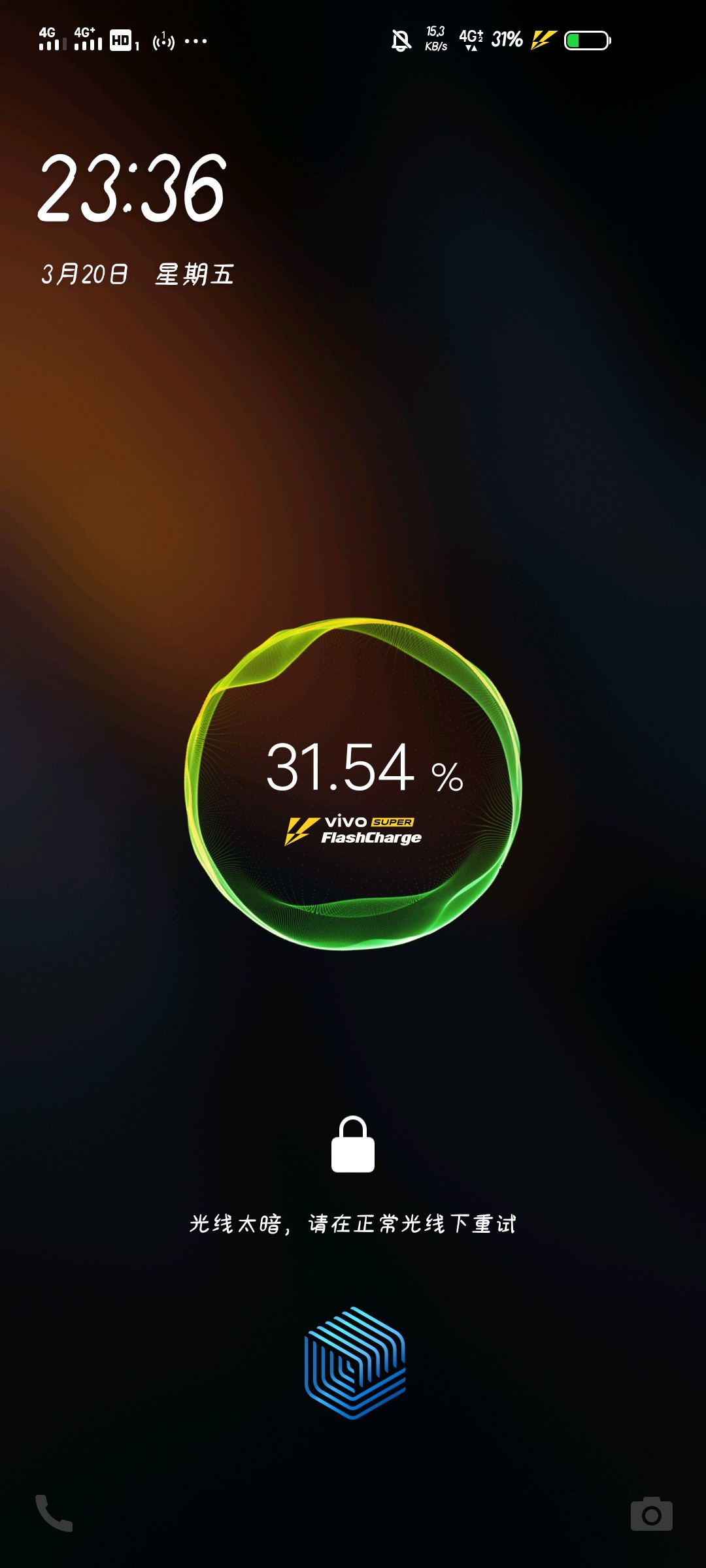Viewport: 706px width, 1568px height.
Task: Launch the camera shortcut
Action: (651, 1514)
